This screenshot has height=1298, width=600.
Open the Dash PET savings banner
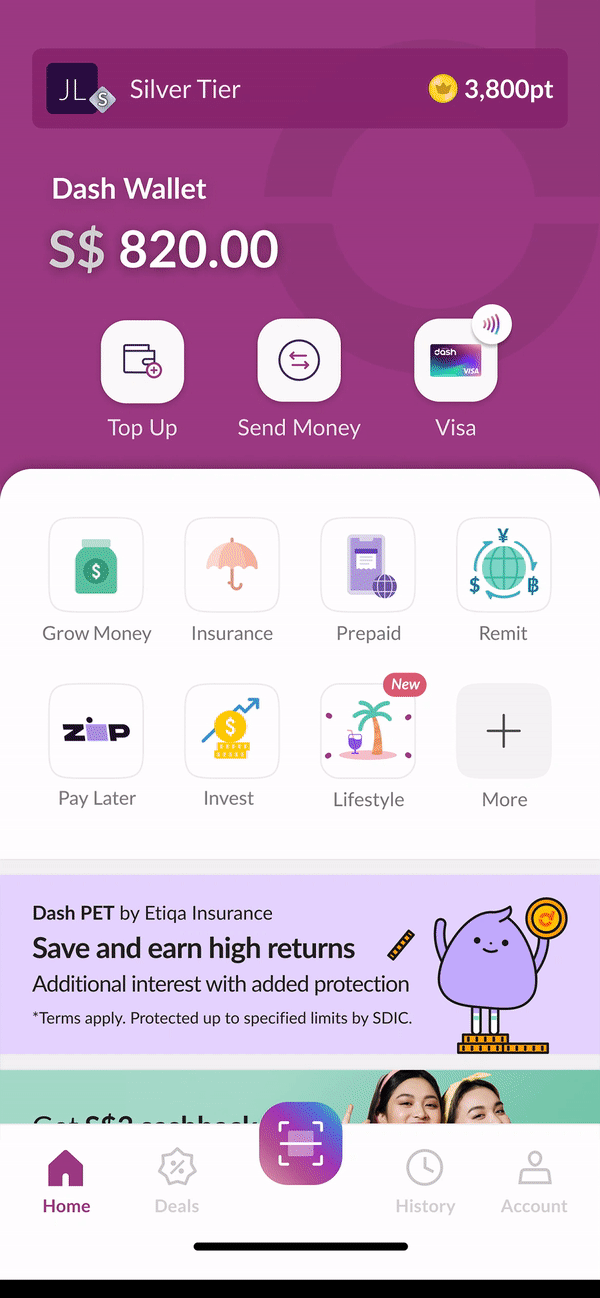point(300,964)
